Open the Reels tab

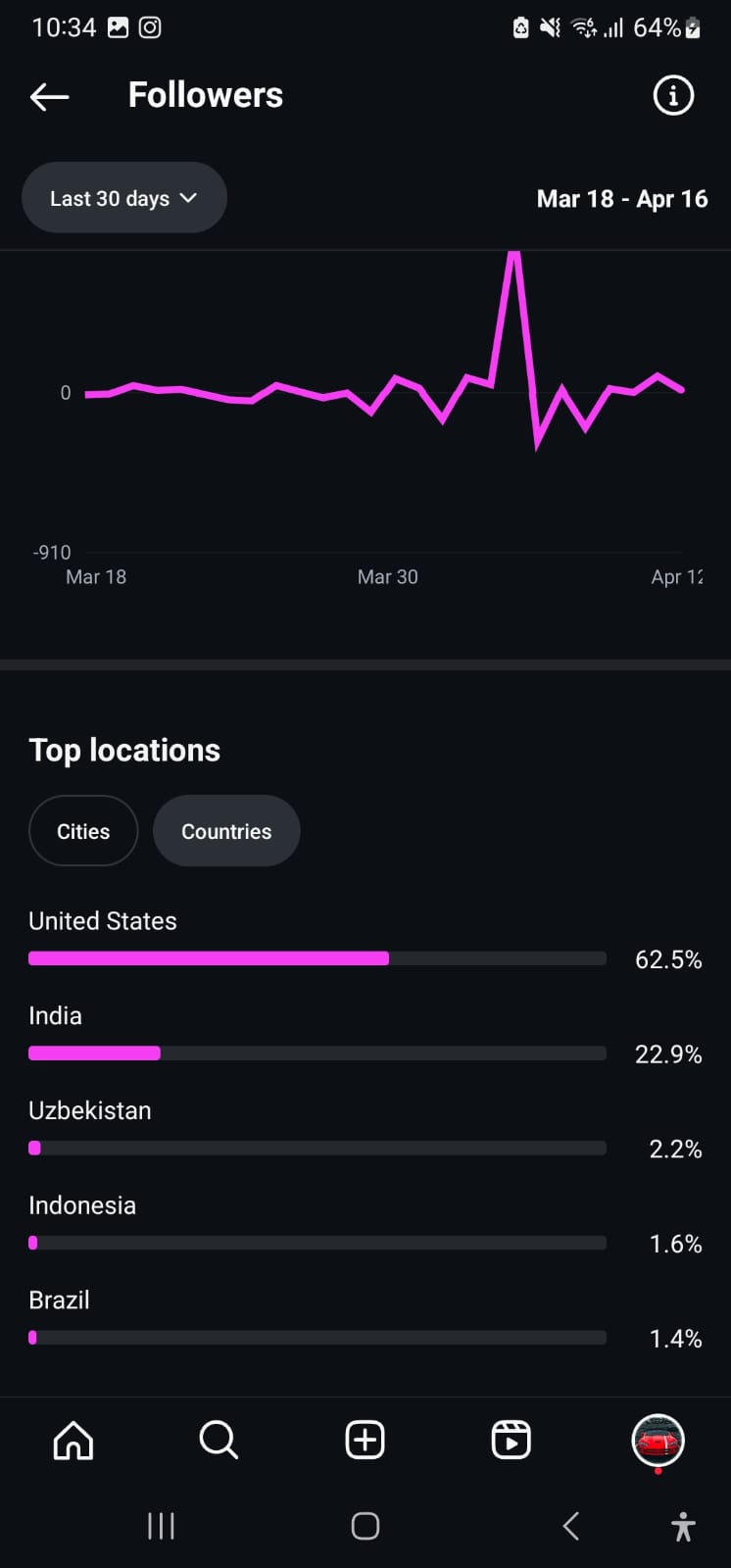click(511, 1441)
